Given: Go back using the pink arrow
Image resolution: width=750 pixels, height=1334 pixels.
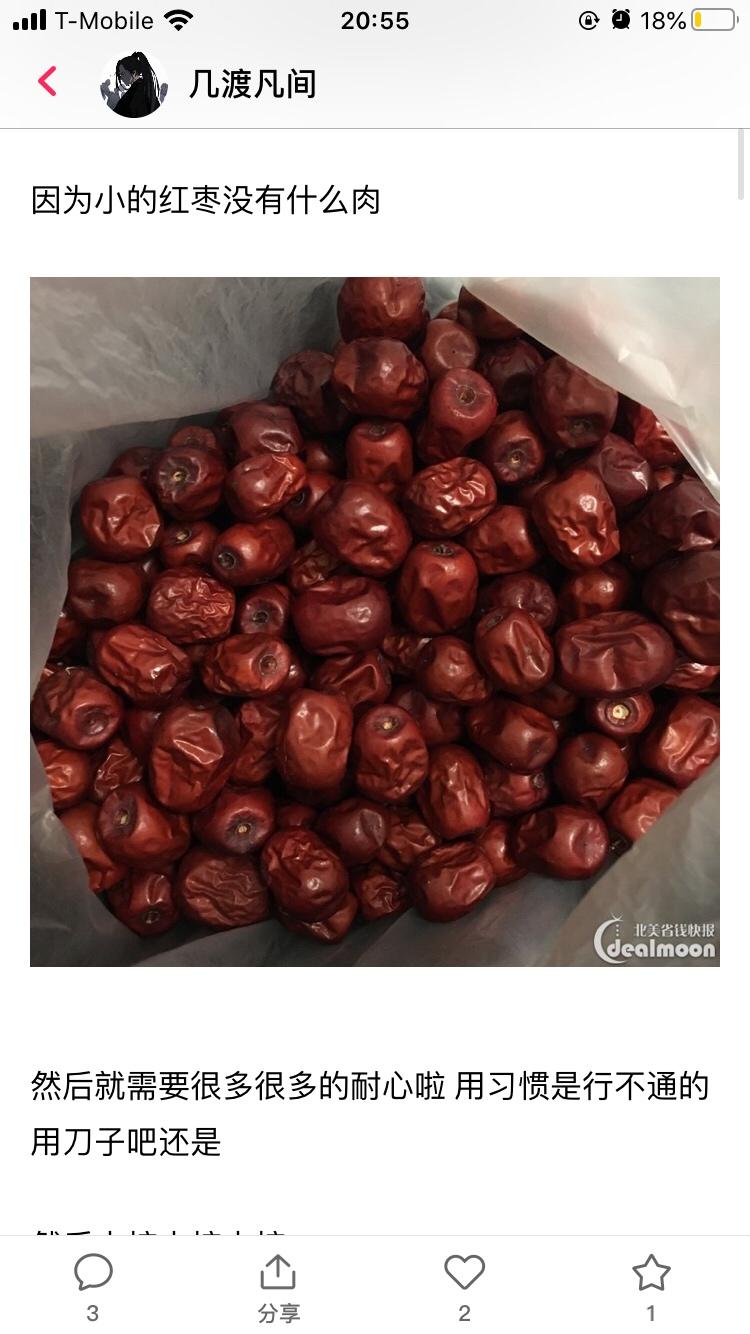Looking at the screenshot, I should tap(47, 82).
